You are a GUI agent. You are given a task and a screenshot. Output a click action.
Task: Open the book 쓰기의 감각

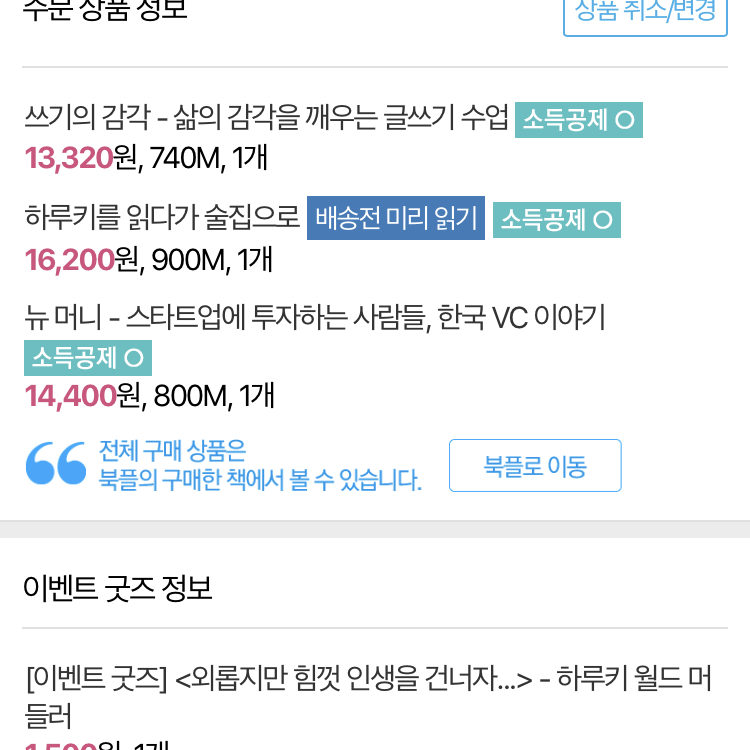pos(266,117)
